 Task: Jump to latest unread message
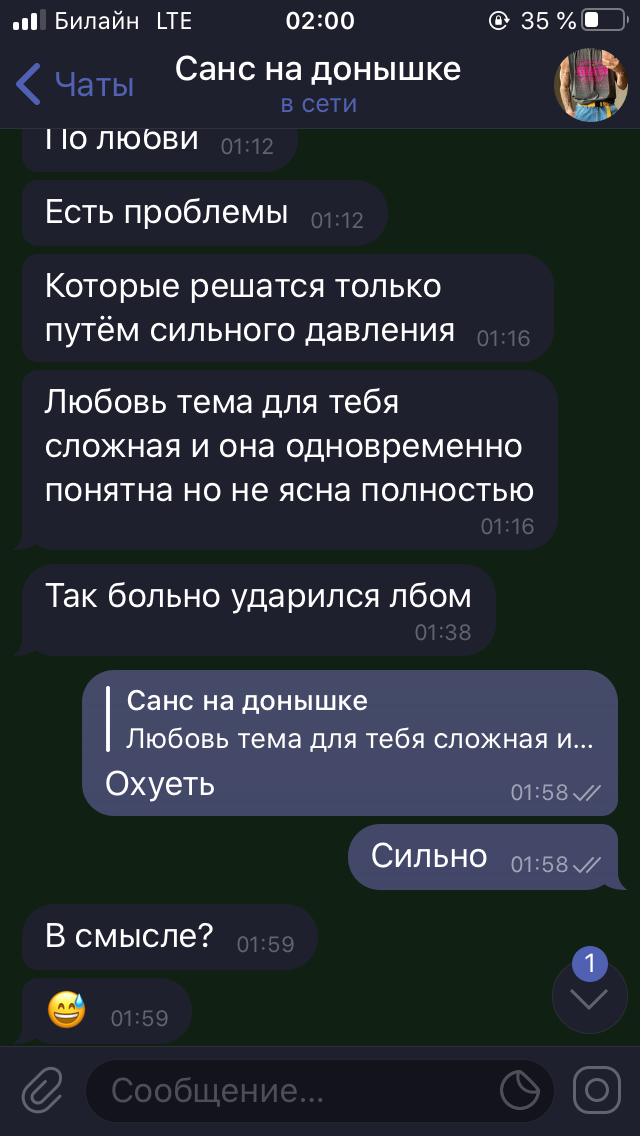[590, 996]
